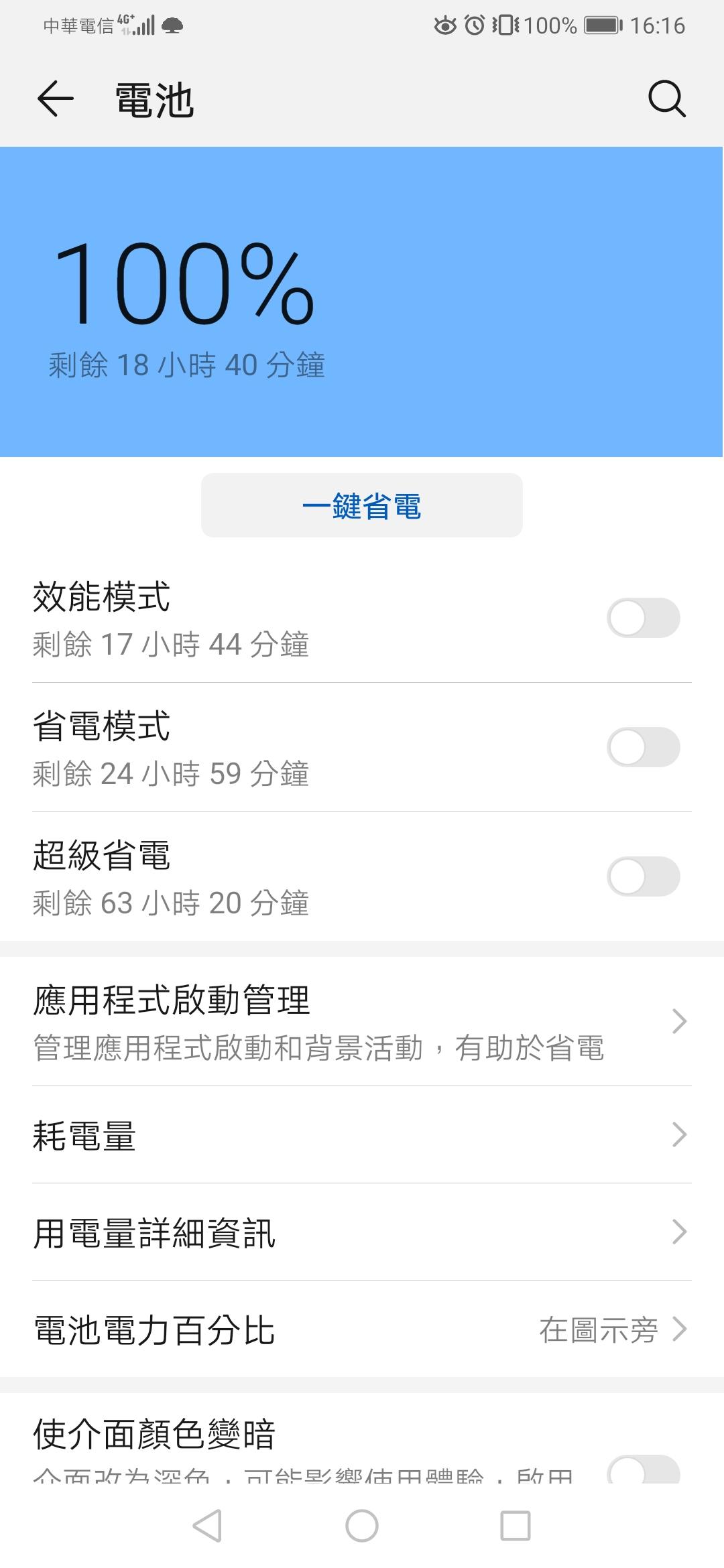This screenshot has width=724, height=1568.
Task: Open recent apps from navigation bar
Action: (516, 1526)
